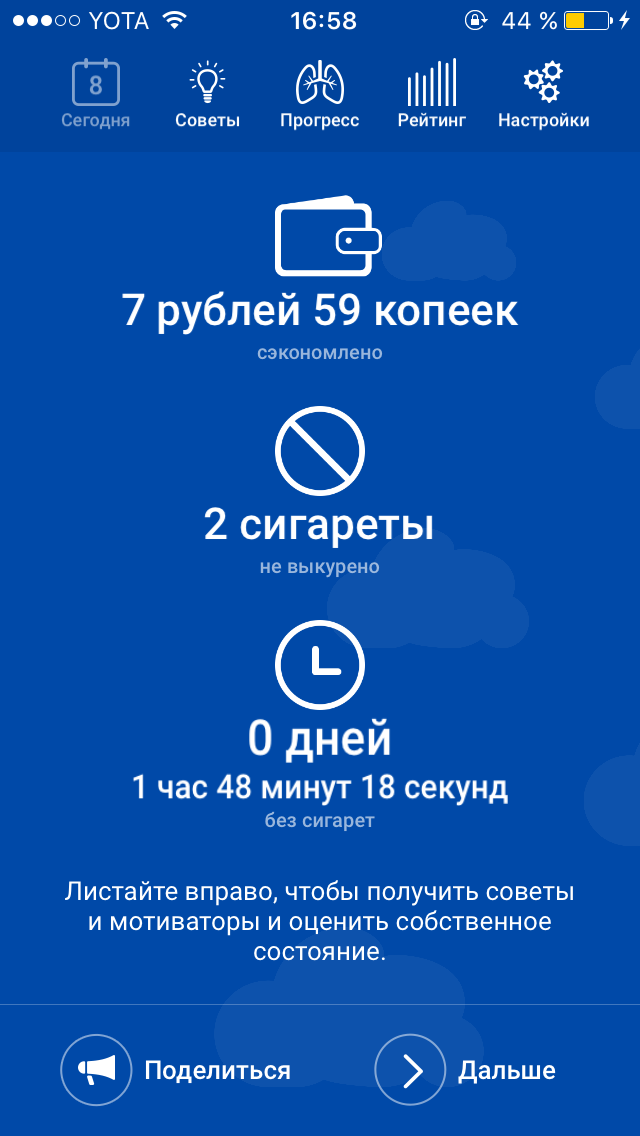This screenshot has height=1136, width=640.
Task: Switch to the Сегодня tab
Action: (x=96, y=96)
